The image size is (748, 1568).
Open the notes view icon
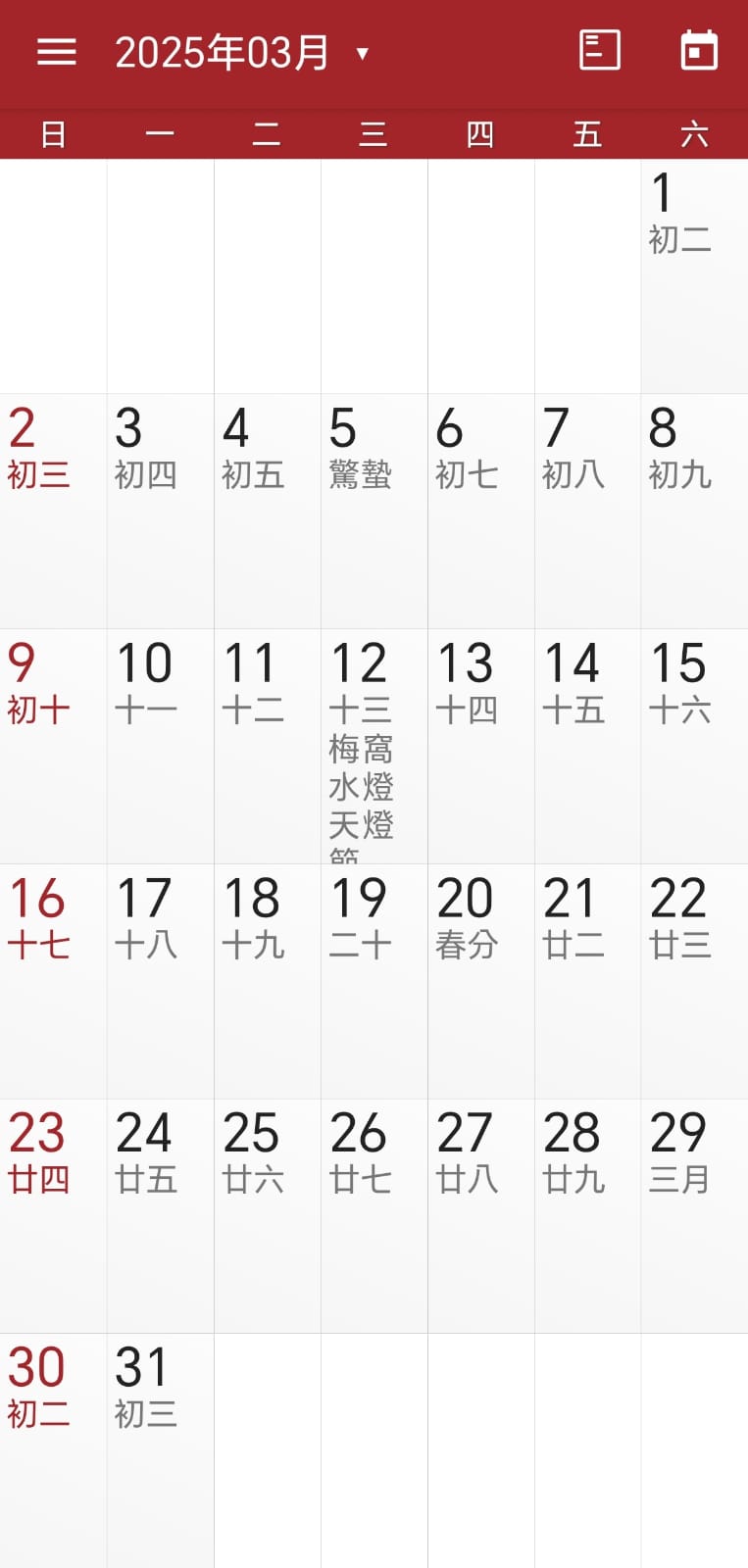[600, 51]
